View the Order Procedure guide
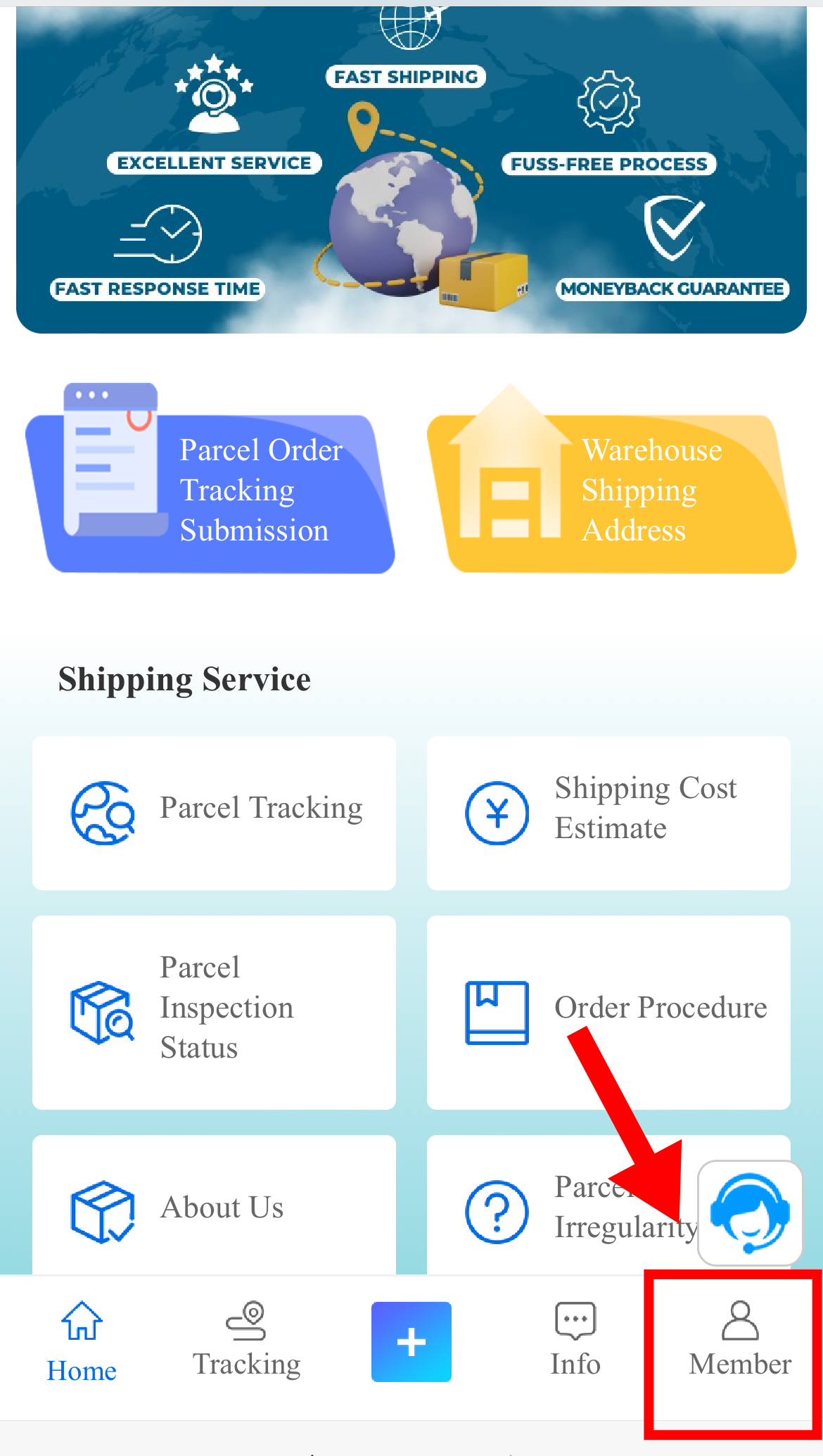 [x=608, y=1011]
